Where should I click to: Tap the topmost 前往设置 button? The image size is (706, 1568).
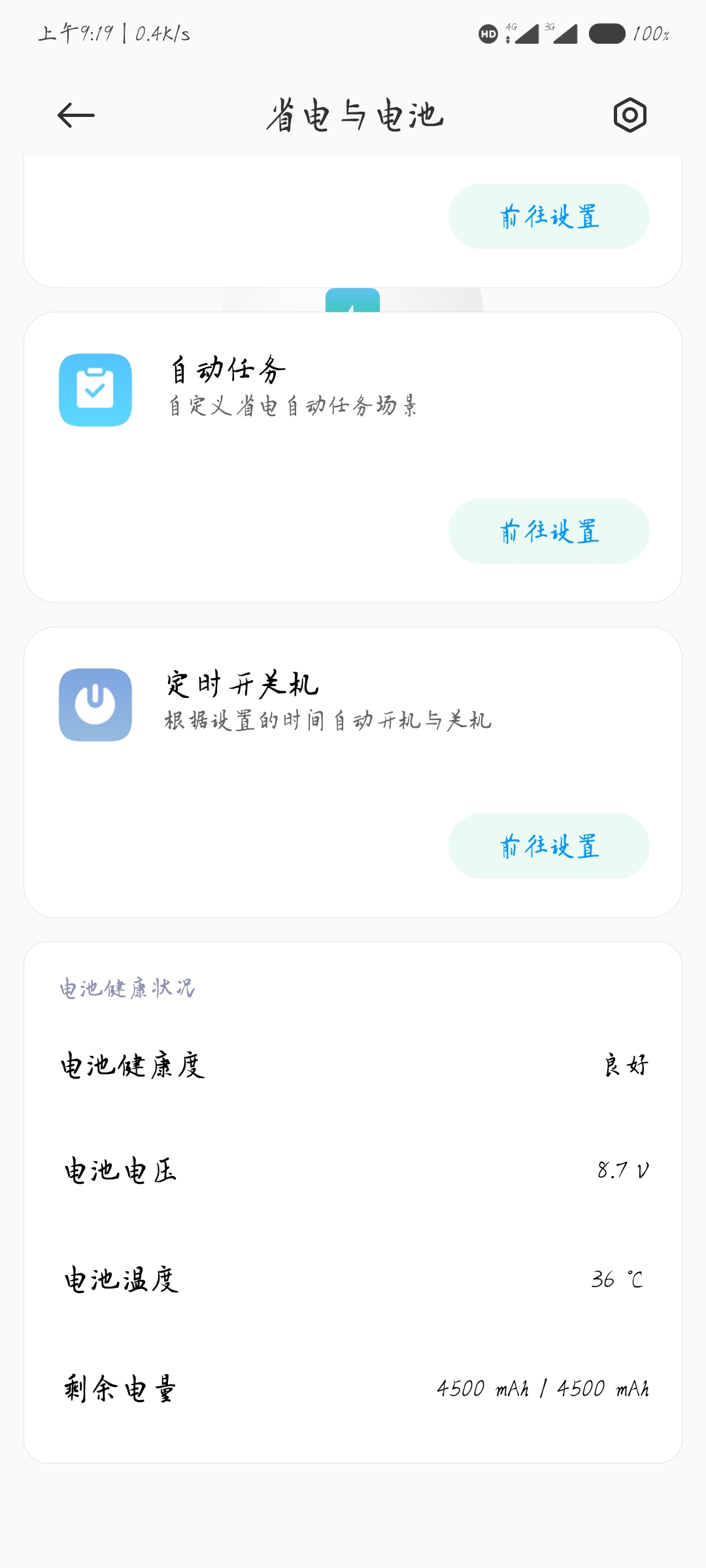click(549, 216)
